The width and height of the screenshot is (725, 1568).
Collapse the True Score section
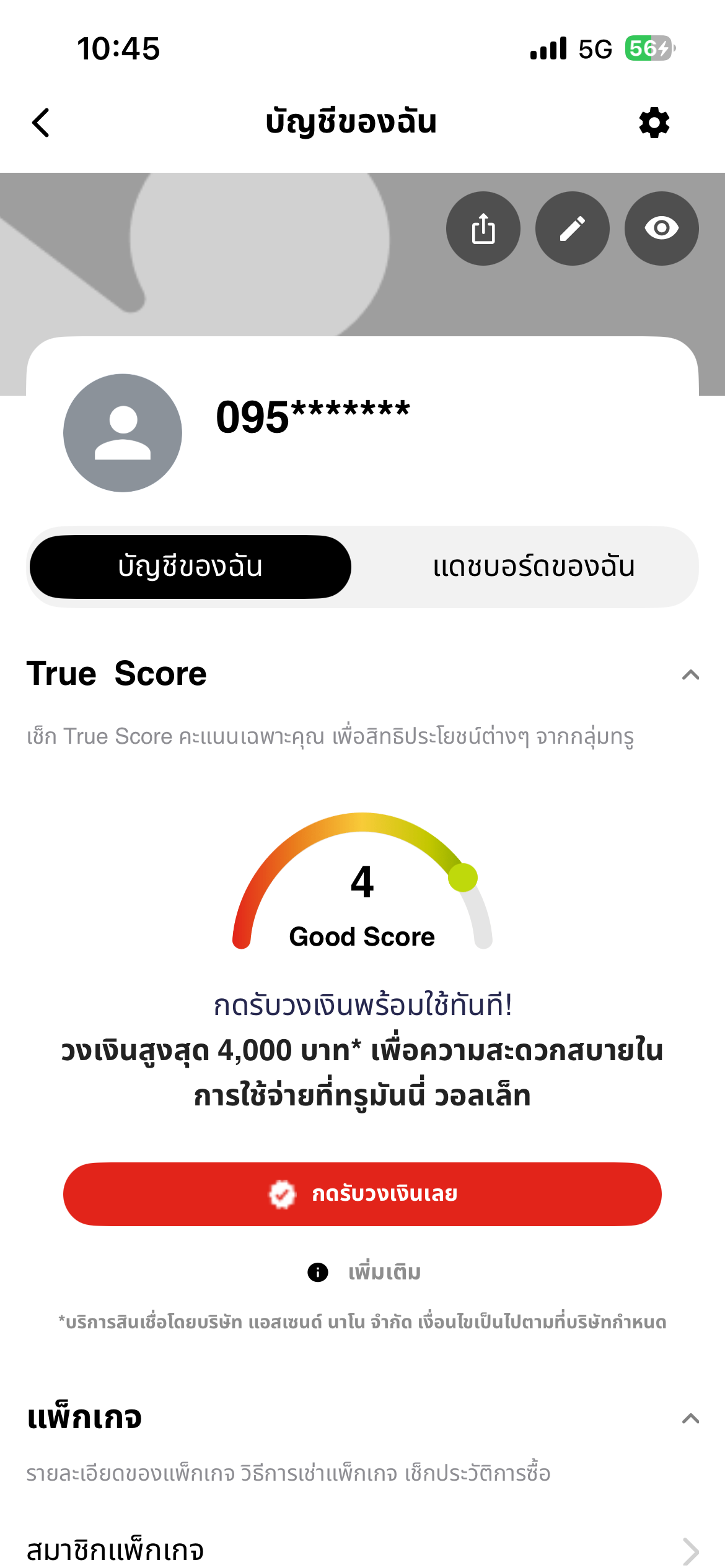tap(690, 674)
